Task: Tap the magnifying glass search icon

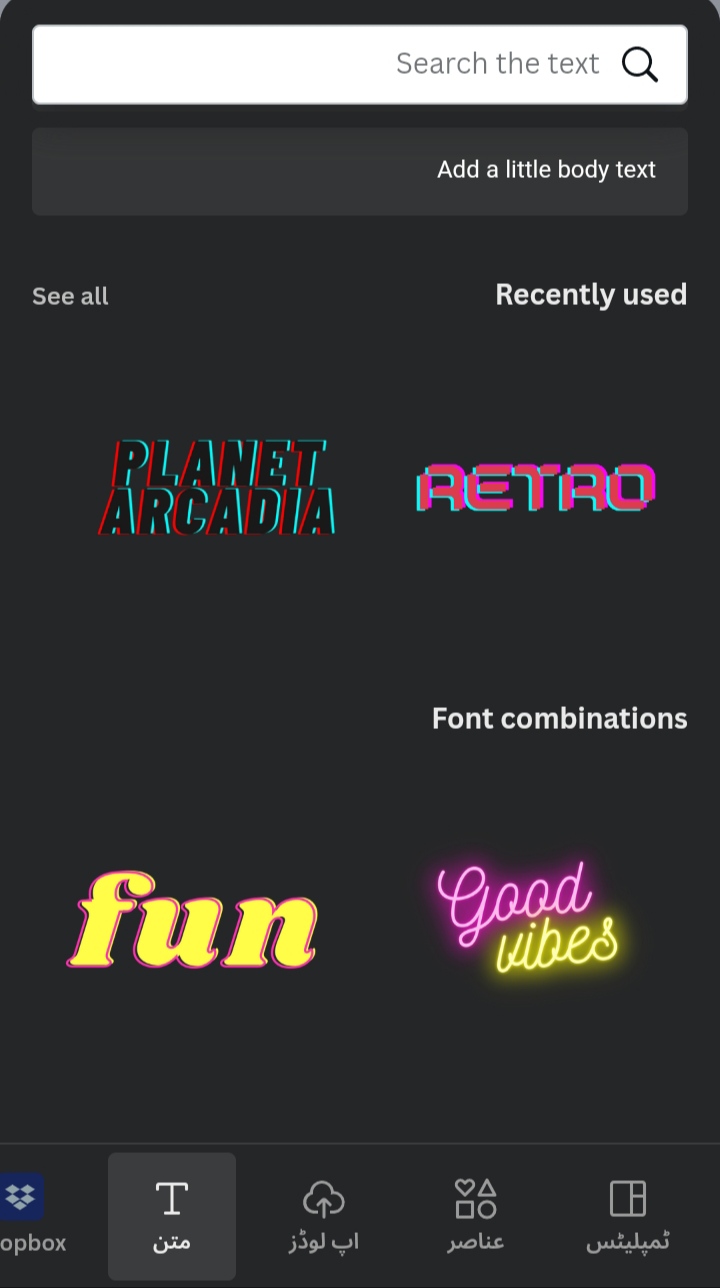Action: point(640,65)
